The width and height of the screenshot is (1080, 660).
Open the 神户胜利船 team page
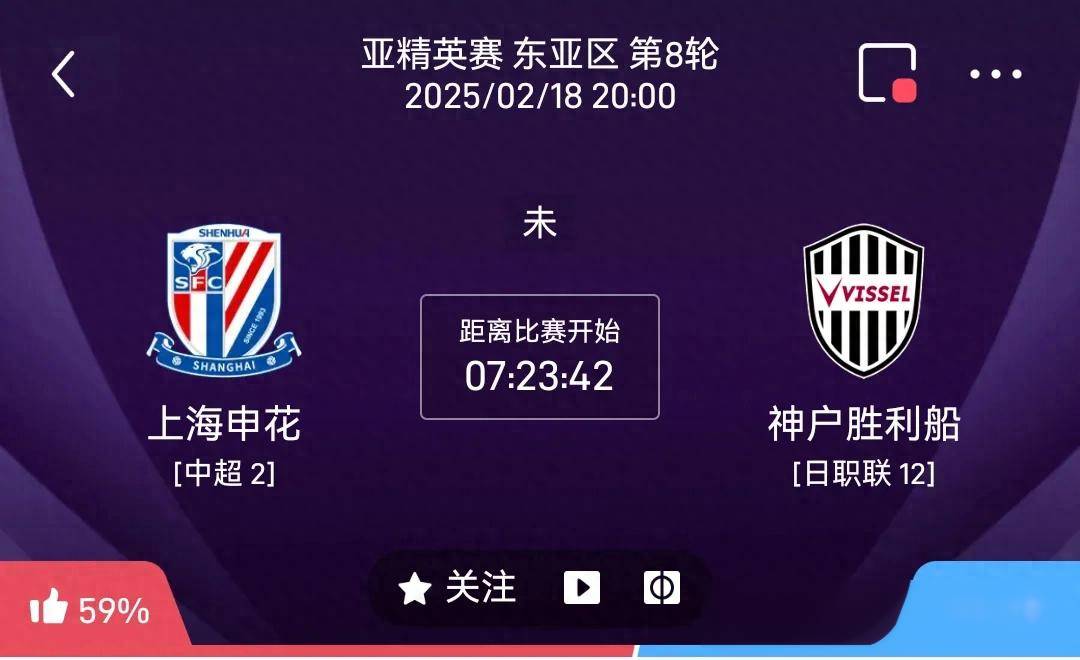pyautogui.click(x=864, y=300)
